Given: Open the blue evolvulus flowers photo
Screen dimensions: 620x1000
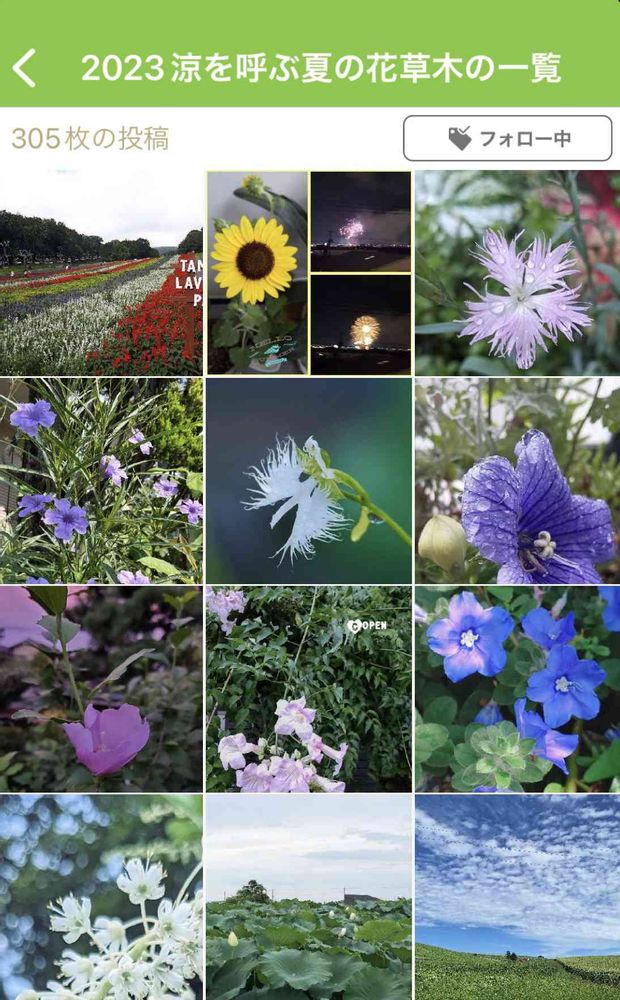Looking at the screenshot, I should coord(517,689).
